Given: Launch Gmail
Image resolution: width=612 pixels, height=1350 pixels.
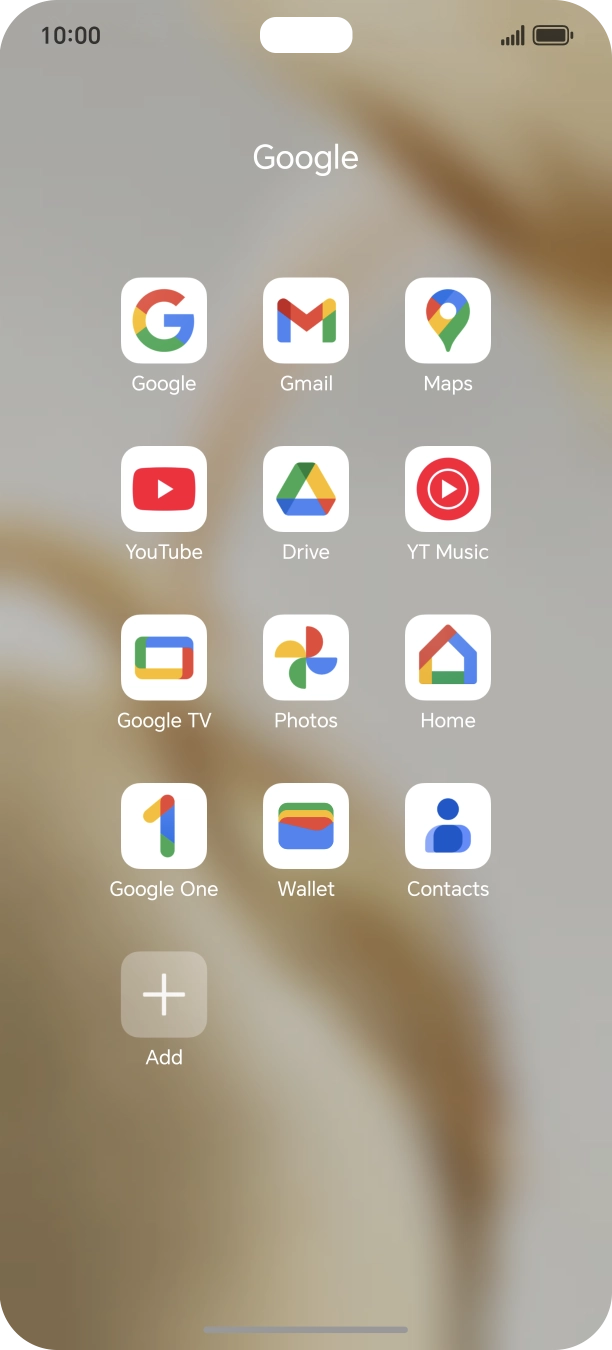Looking at the screenshot, I should tap(306, 321).
